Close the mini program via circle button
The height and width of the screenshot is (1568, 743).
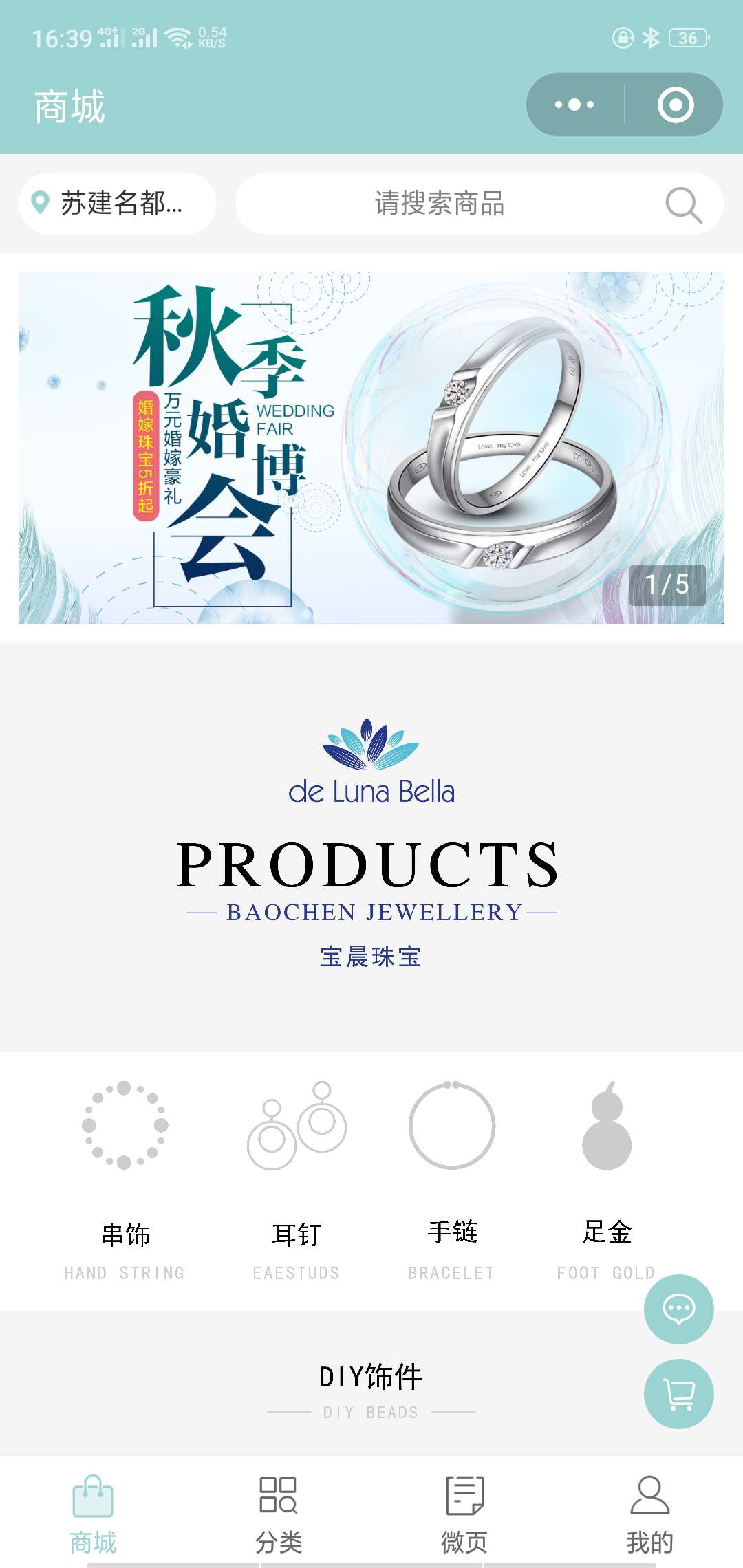click(675, 105)
